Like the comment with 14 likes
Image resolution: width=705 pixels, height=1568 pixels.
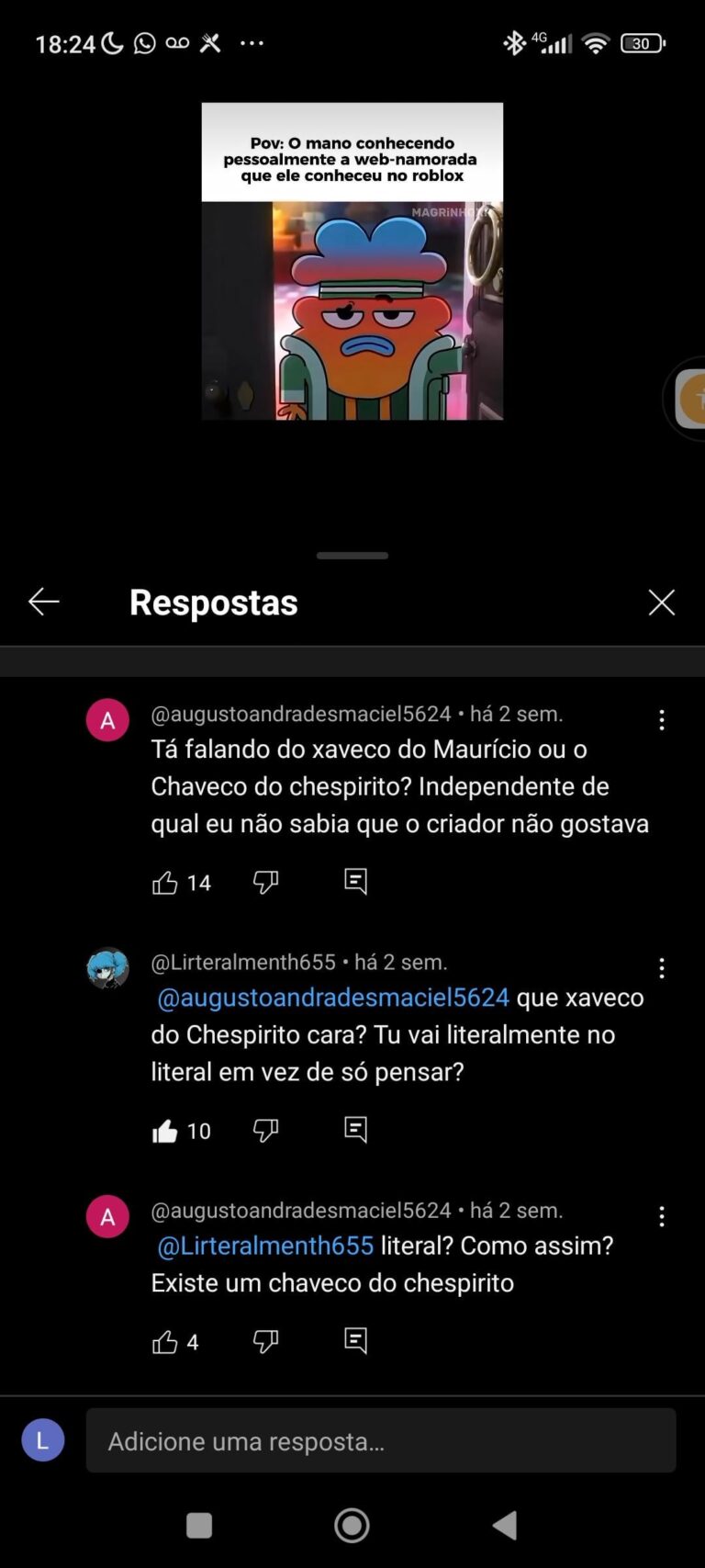[165, 883]
